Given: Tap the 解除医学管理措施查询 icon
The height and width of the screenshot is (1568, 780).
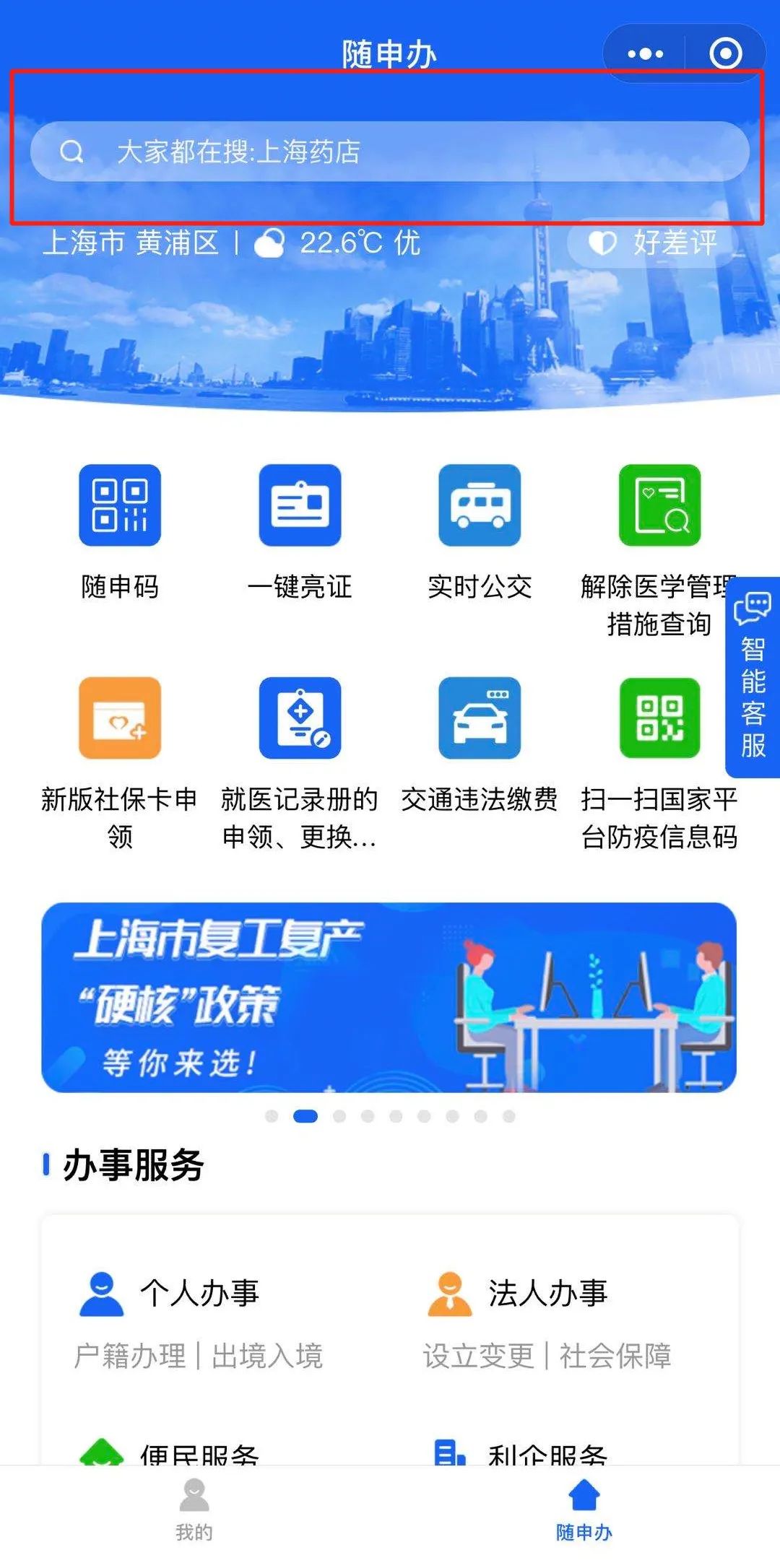Looking at the screenshot, I should pyautogui.click(x=657, y=505).
